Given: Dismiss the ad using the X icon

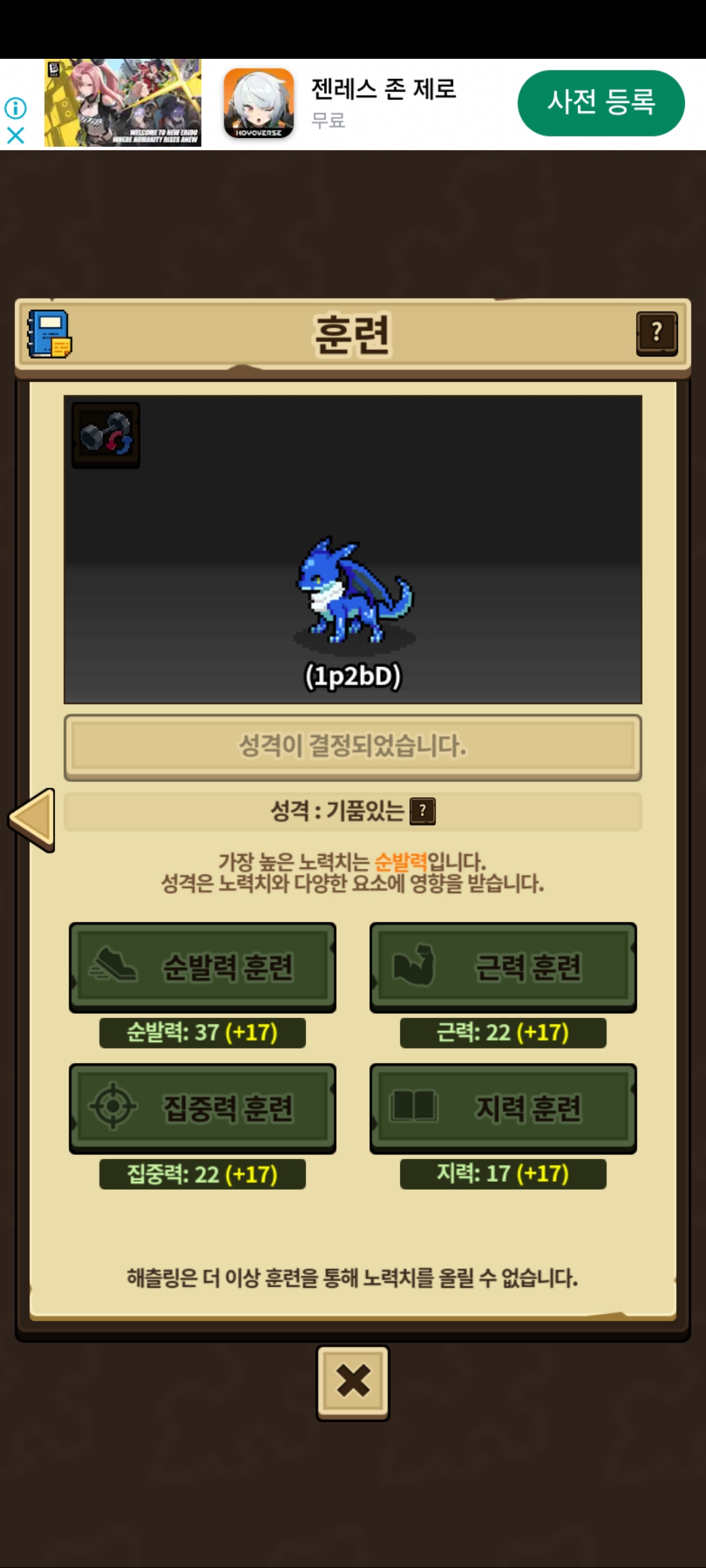Looking at the screenshot, I should pos(15,135).
